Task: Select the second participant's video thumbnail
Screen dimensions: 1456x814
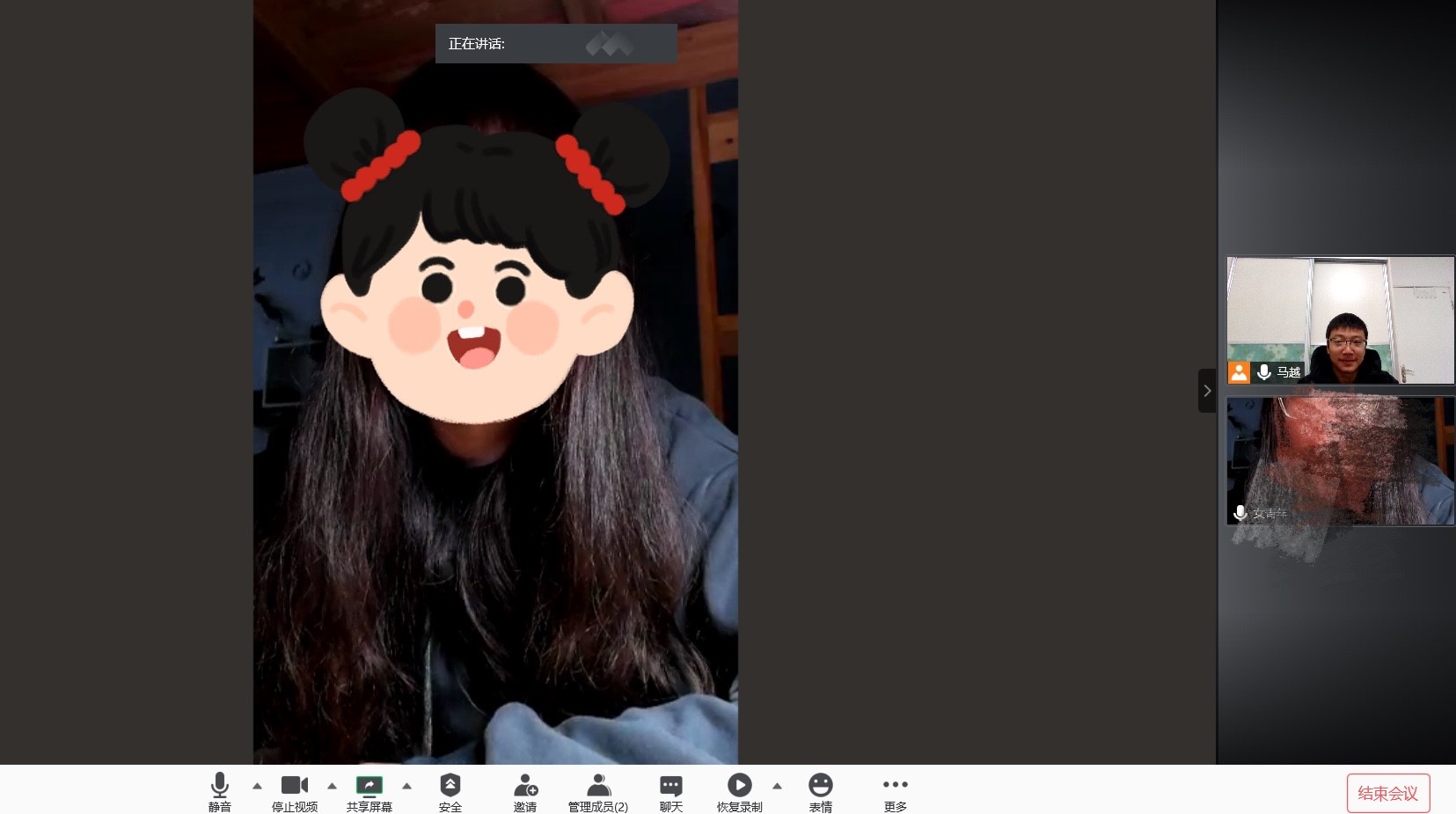Action: (x=1340, y=460)
